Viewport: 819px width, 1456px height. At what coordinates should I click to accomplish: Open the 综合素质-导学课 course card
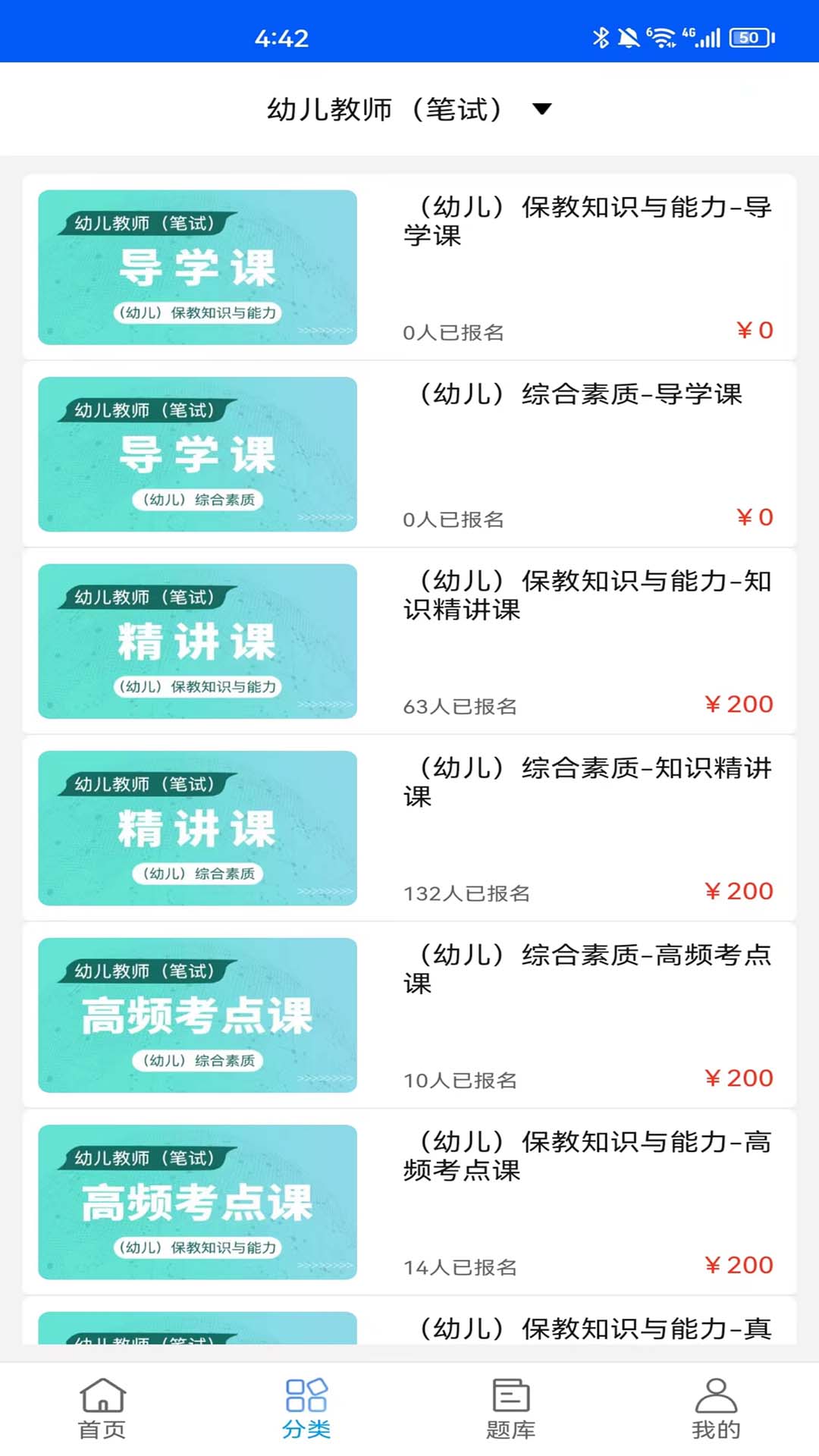click(409, 454)
